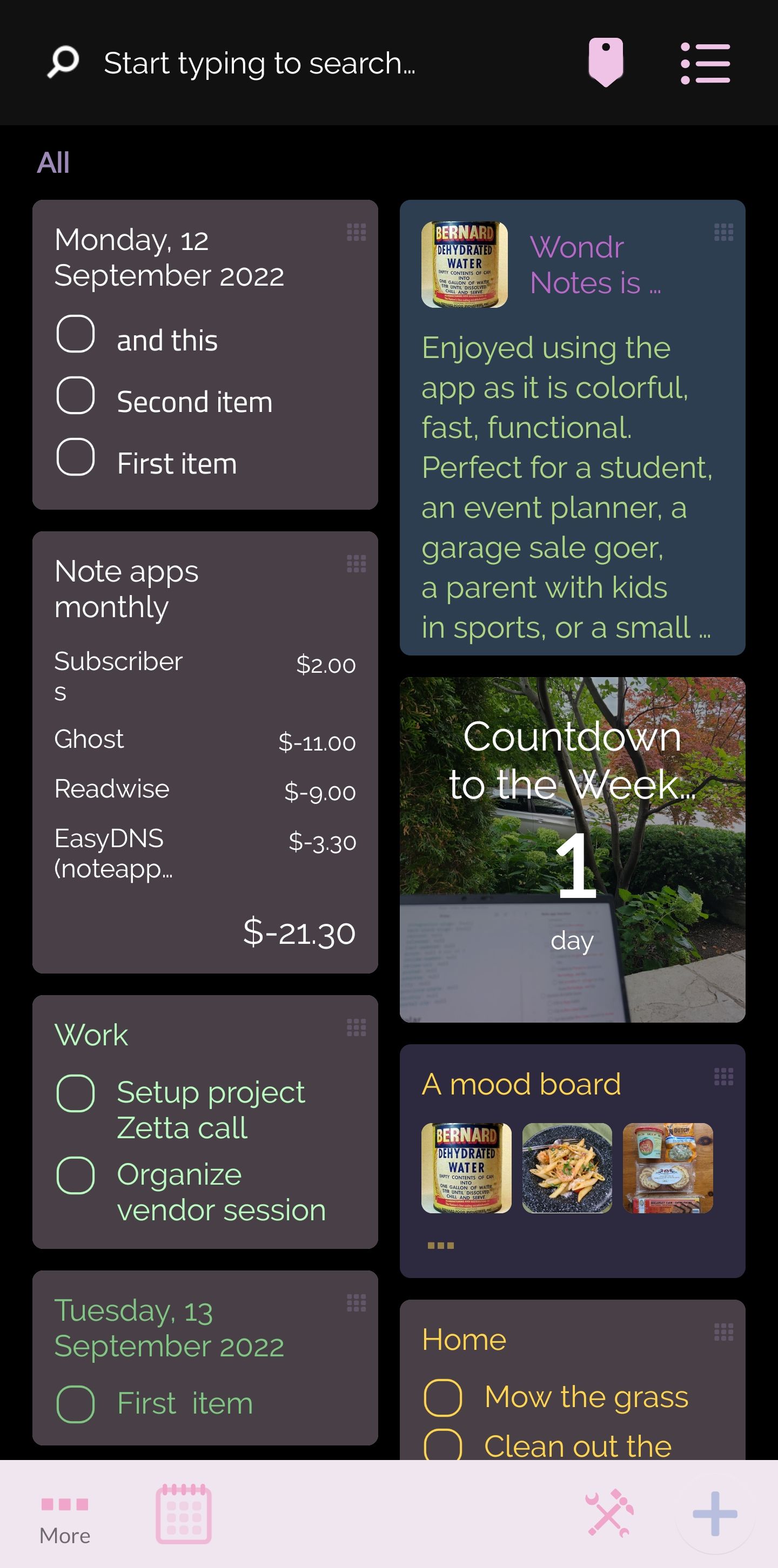Open the tags filter icon

pos(606,62)
